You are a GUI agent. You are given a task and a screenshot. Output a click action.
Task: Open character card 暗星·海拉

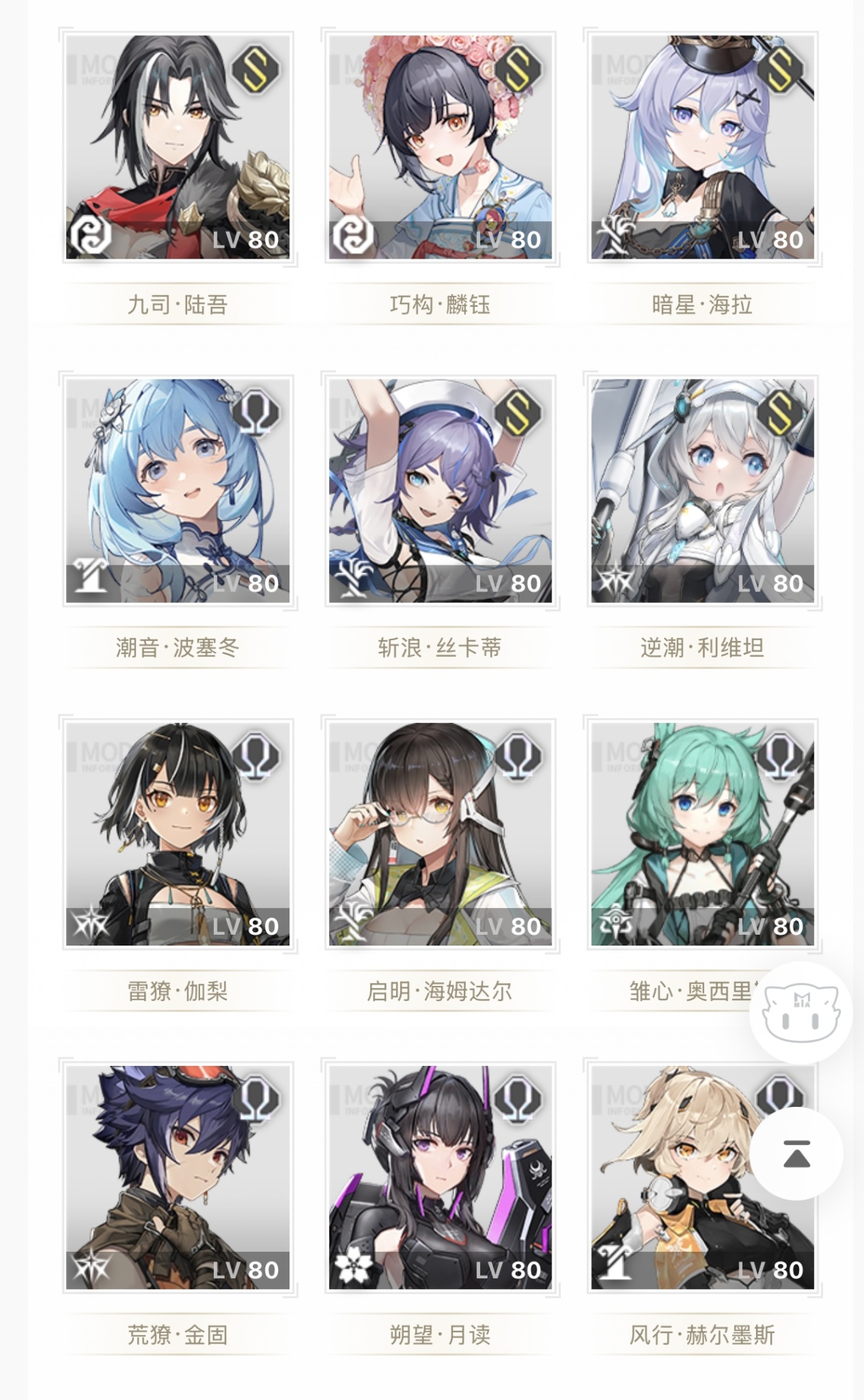click(x=702, y=148)
